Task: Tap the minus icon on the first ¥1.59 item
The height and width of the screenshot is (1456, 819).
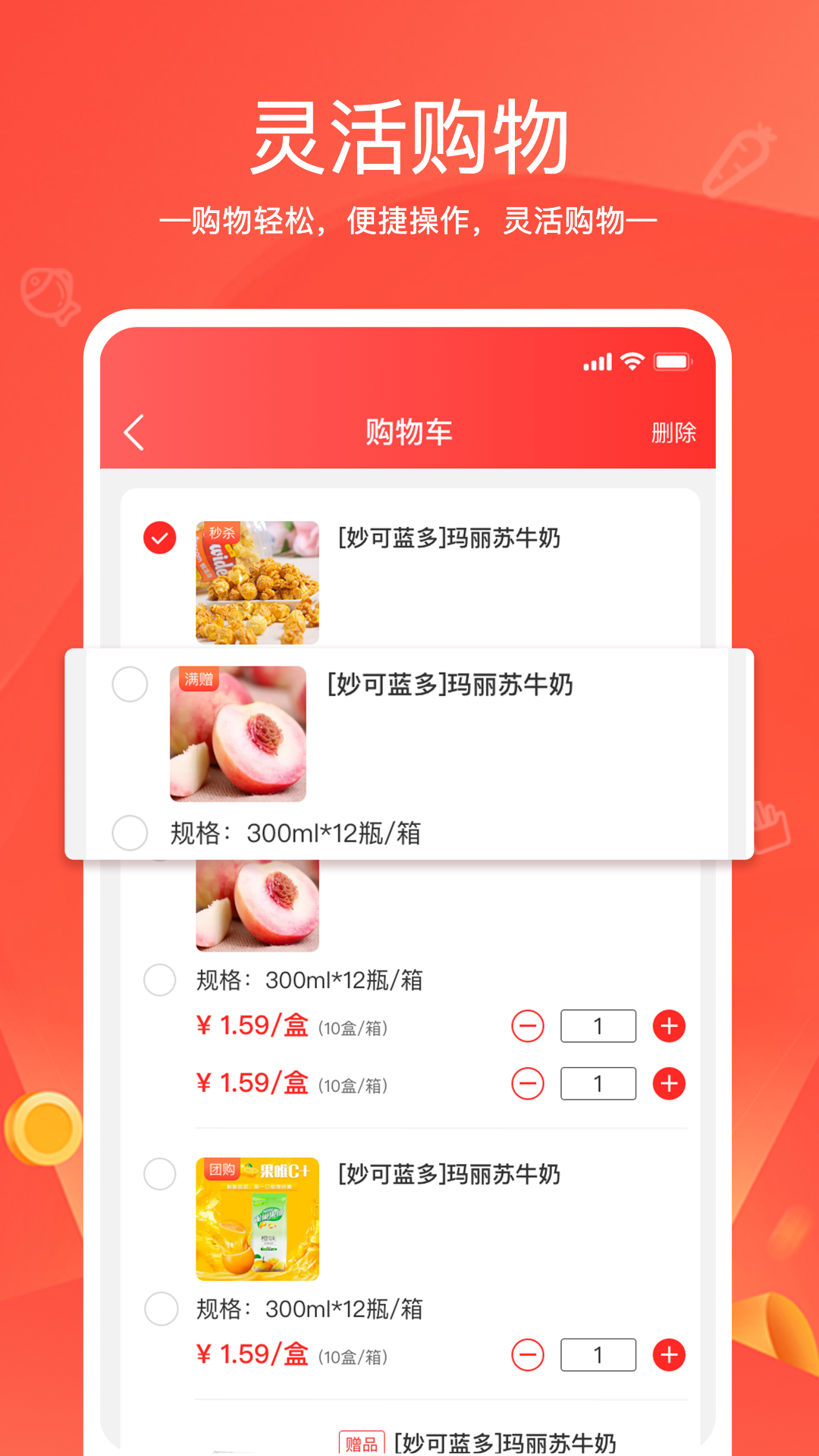Action: point(527,1026)
